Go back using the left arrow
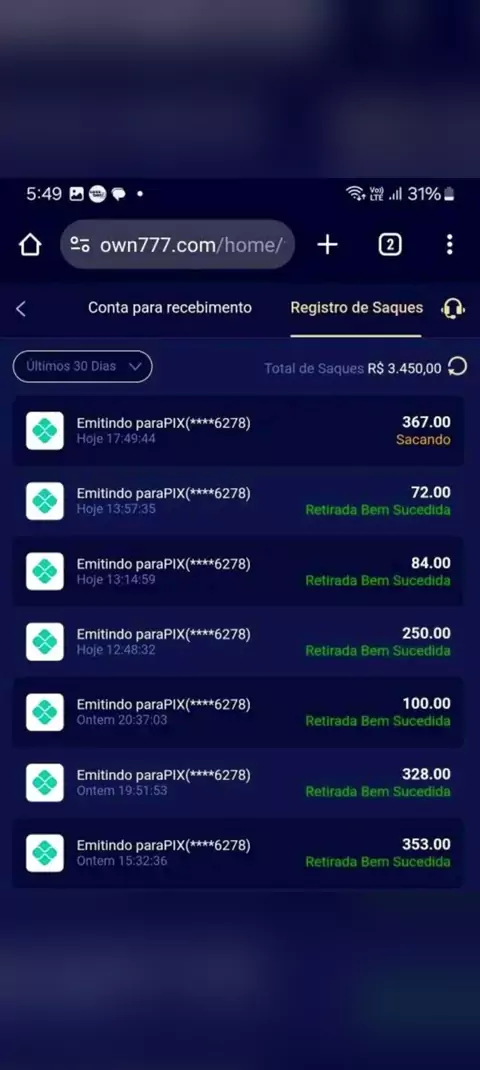Viewport: 480px width, 1070px height. (x=20, y=309)
